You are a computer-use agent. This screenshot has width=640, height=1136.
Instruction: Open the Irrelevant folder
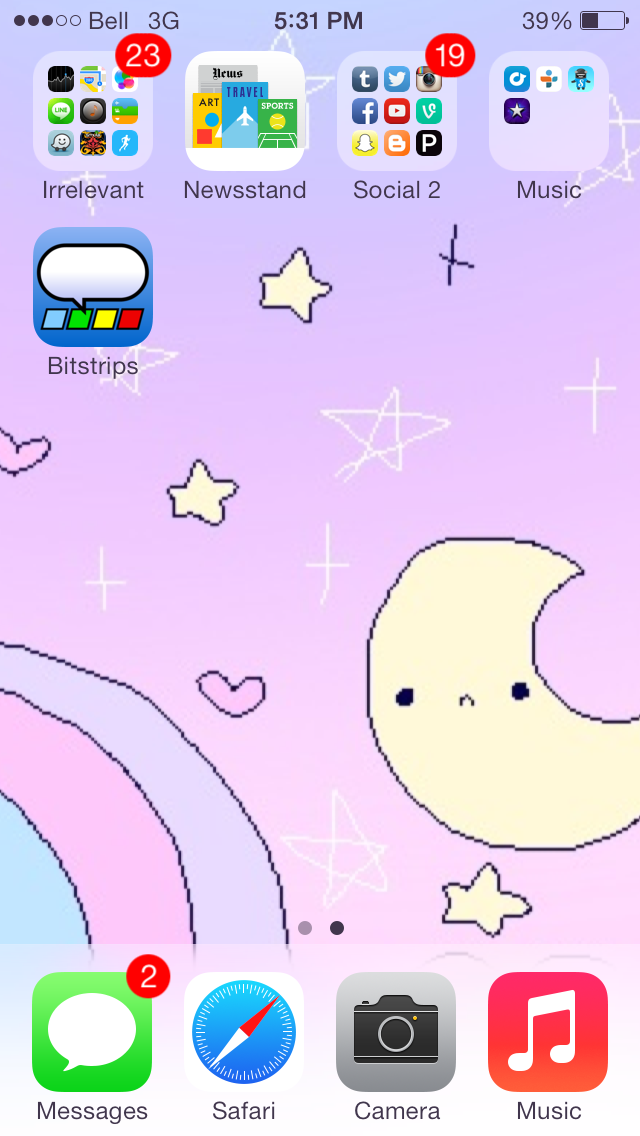coord(93,111)
